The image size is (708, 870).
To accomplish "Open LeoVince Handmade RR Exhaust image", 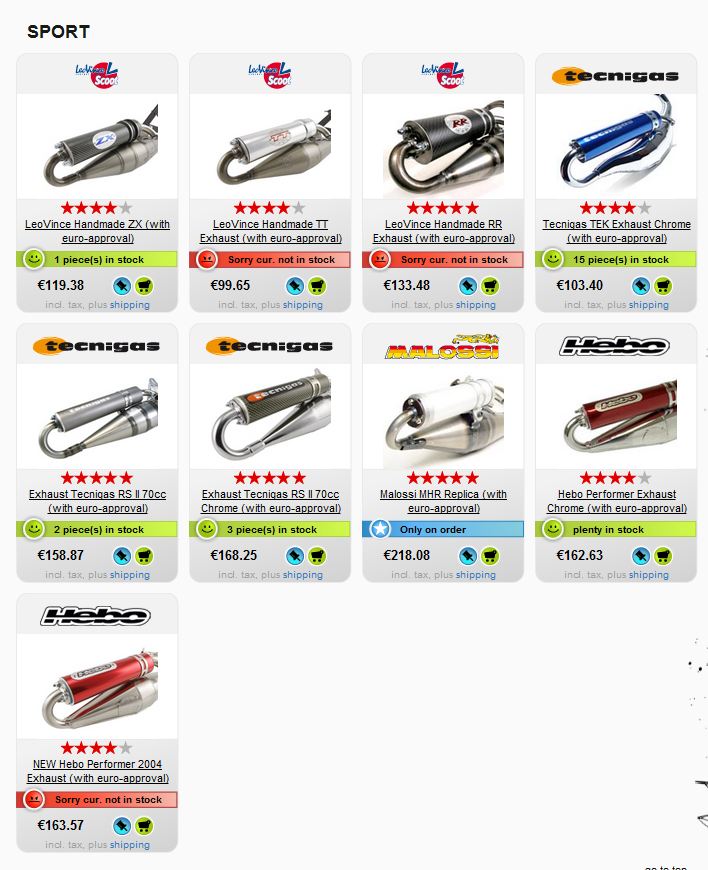I will point(443,148).
